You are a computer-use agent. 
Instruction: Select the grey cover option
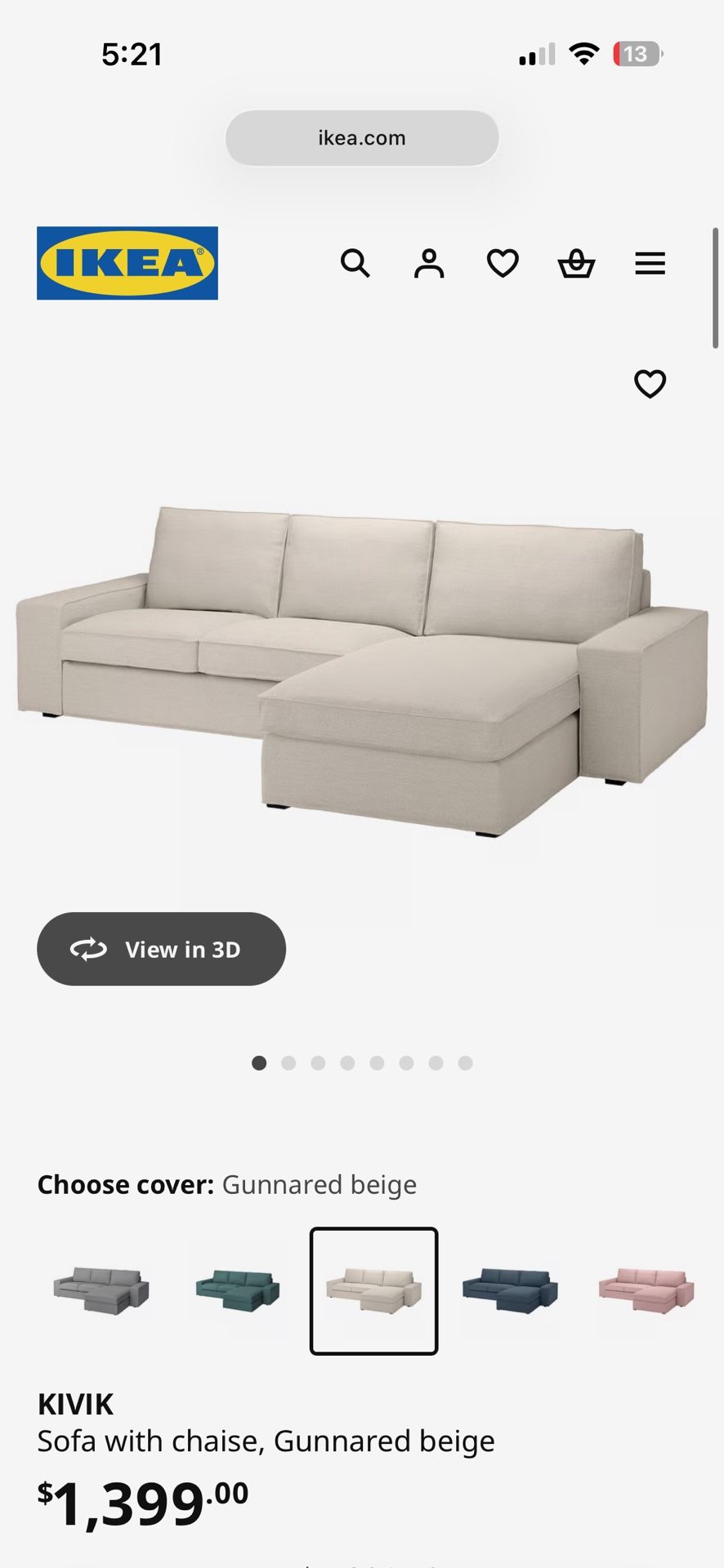[x=101, y=1290]
